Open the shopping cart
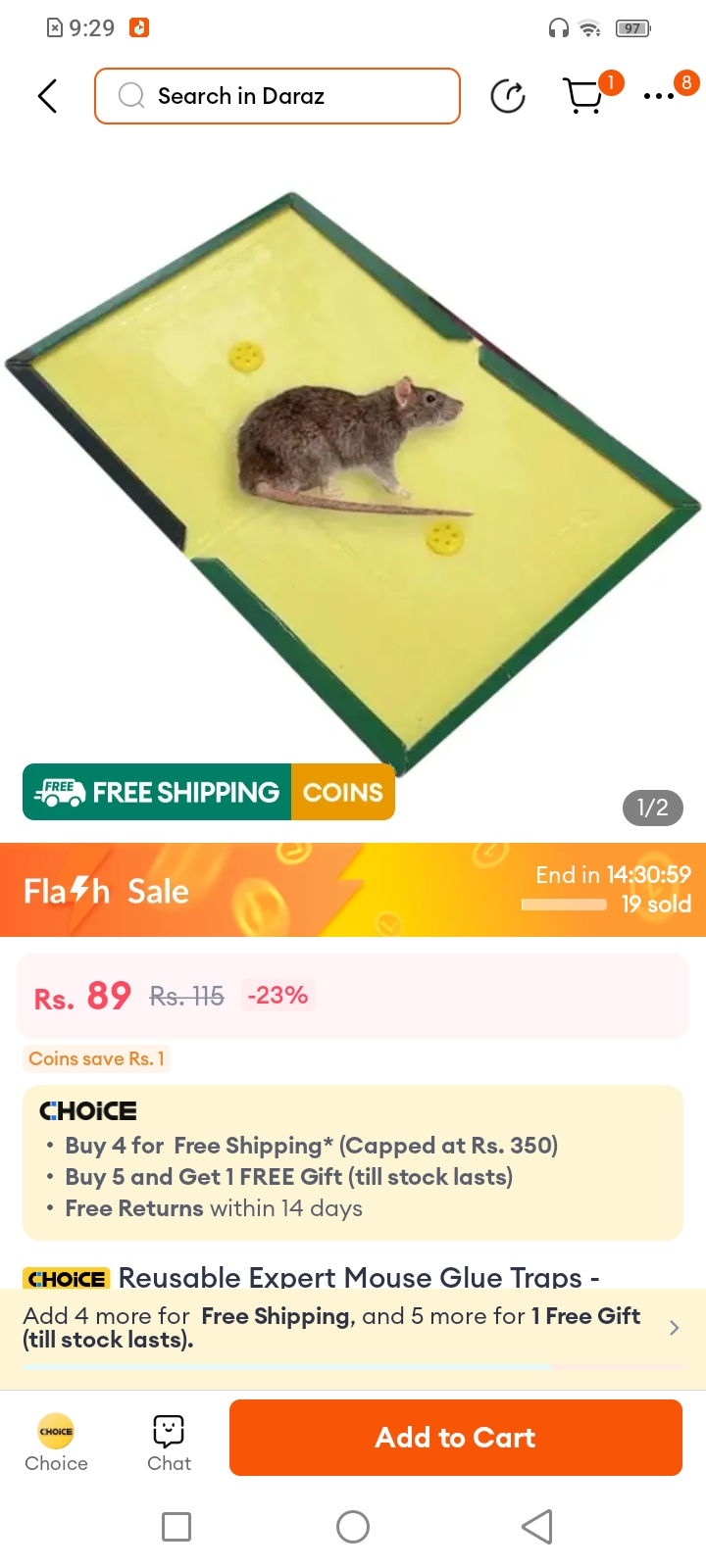The height and width of the screenshot is (1568, 706). click(583, 96)
